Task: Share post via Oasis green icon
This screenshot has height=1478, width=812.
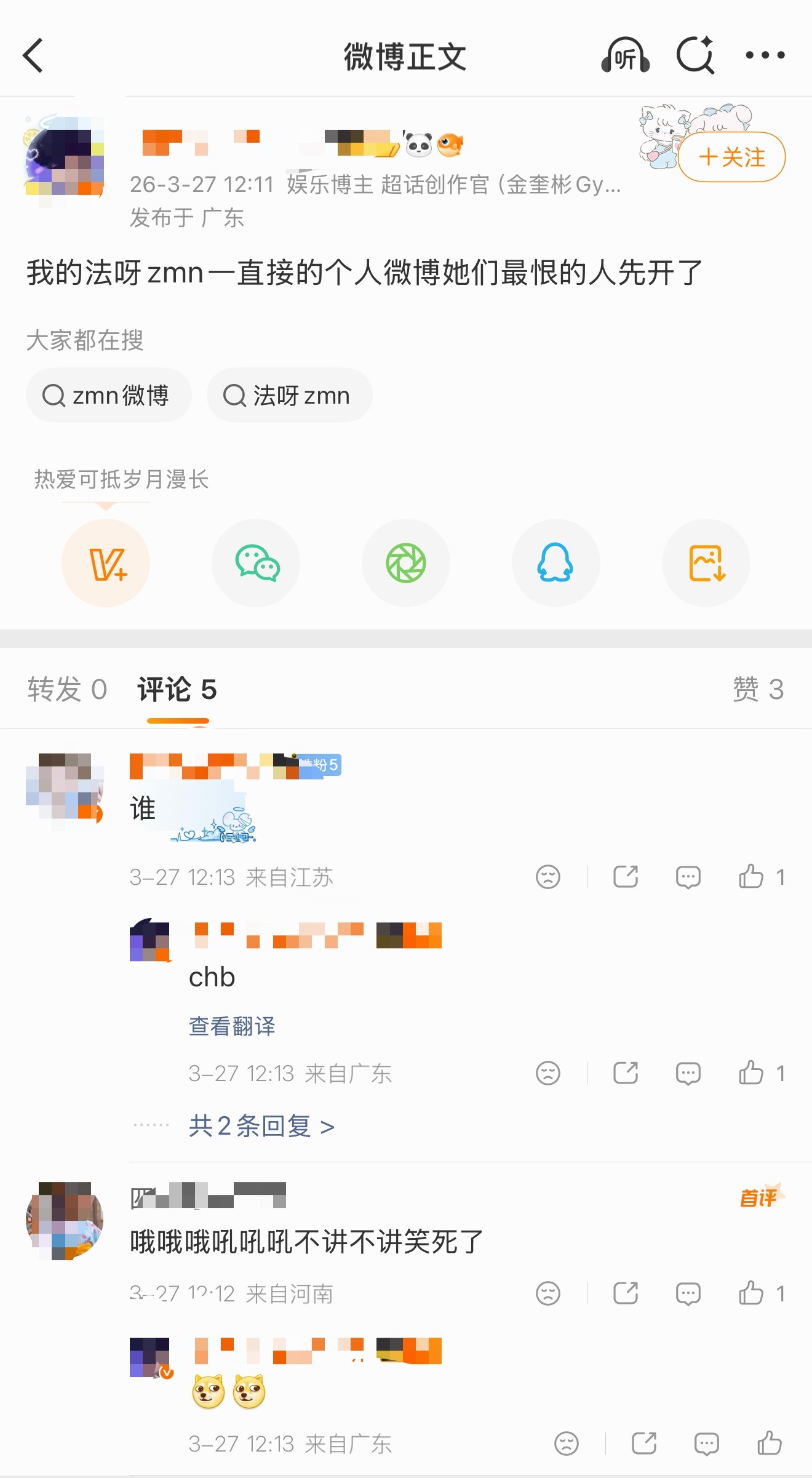Action: pyautogui.click(x=406, y=562)
